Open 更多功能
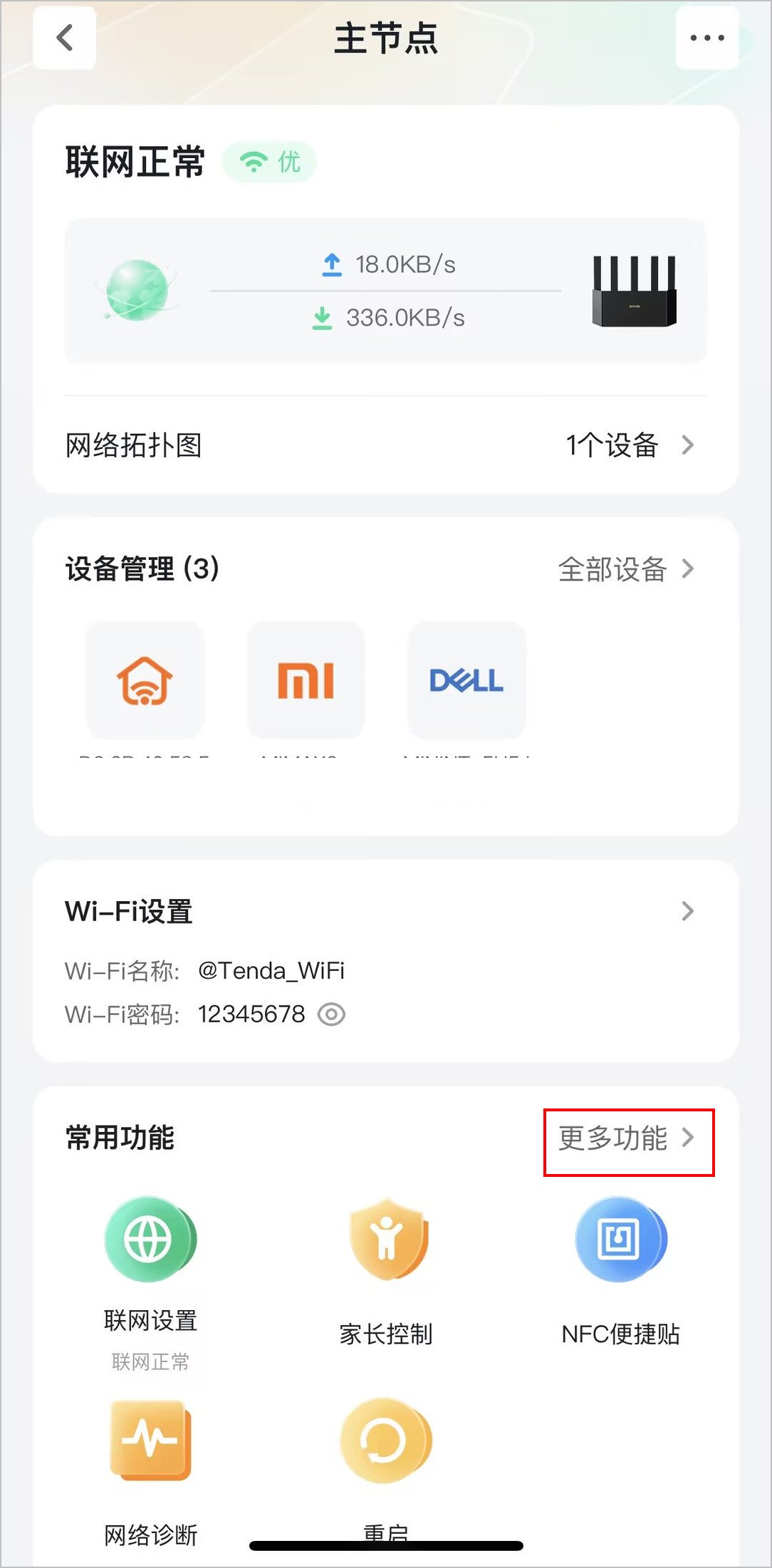This screenshot has height=1568, width=772. [x=627, y=1138]
